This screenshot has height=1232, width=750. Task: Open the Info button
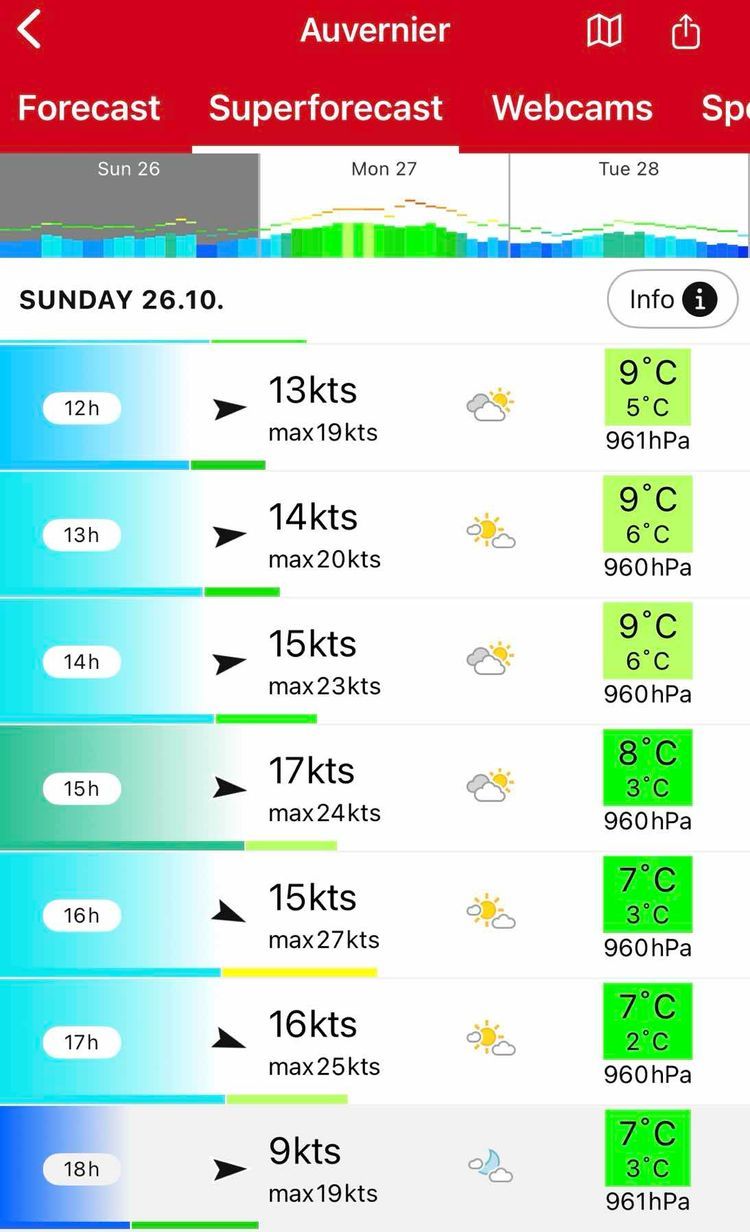coord(672,299)
